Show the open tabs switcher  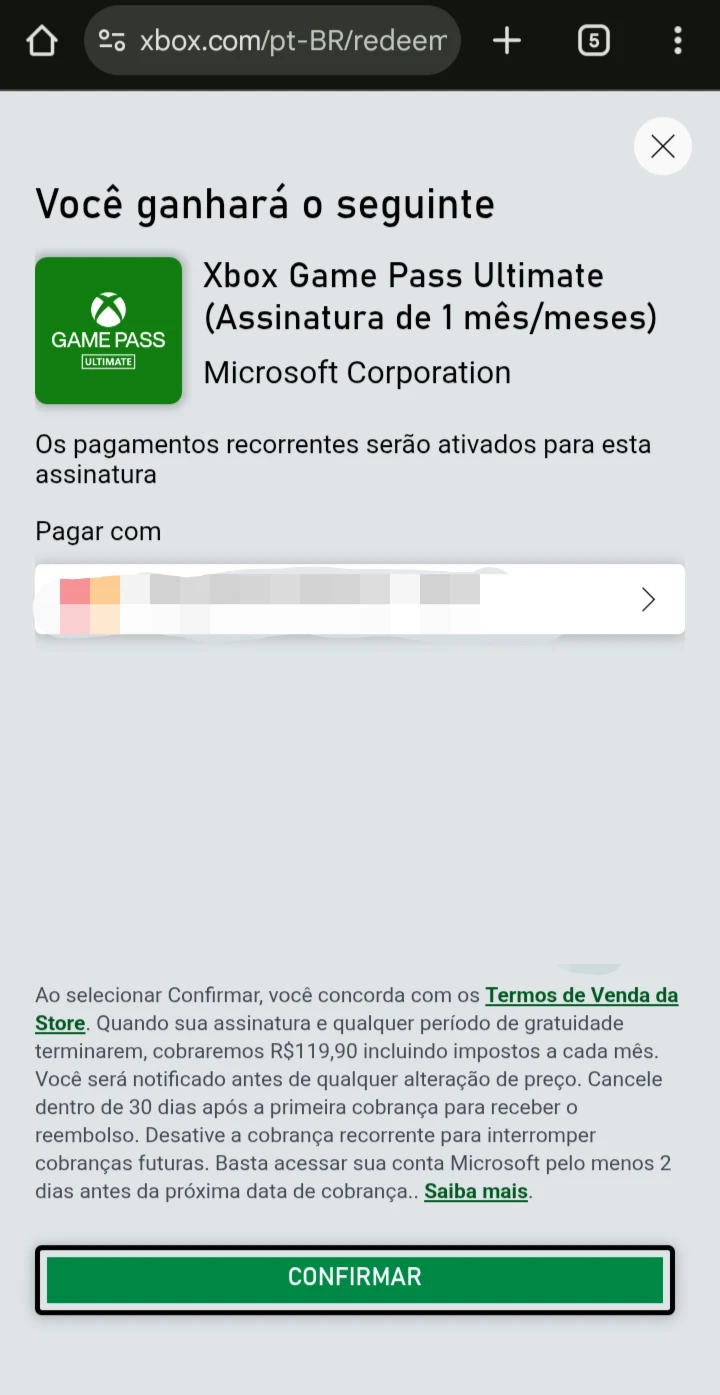point(593,41)
